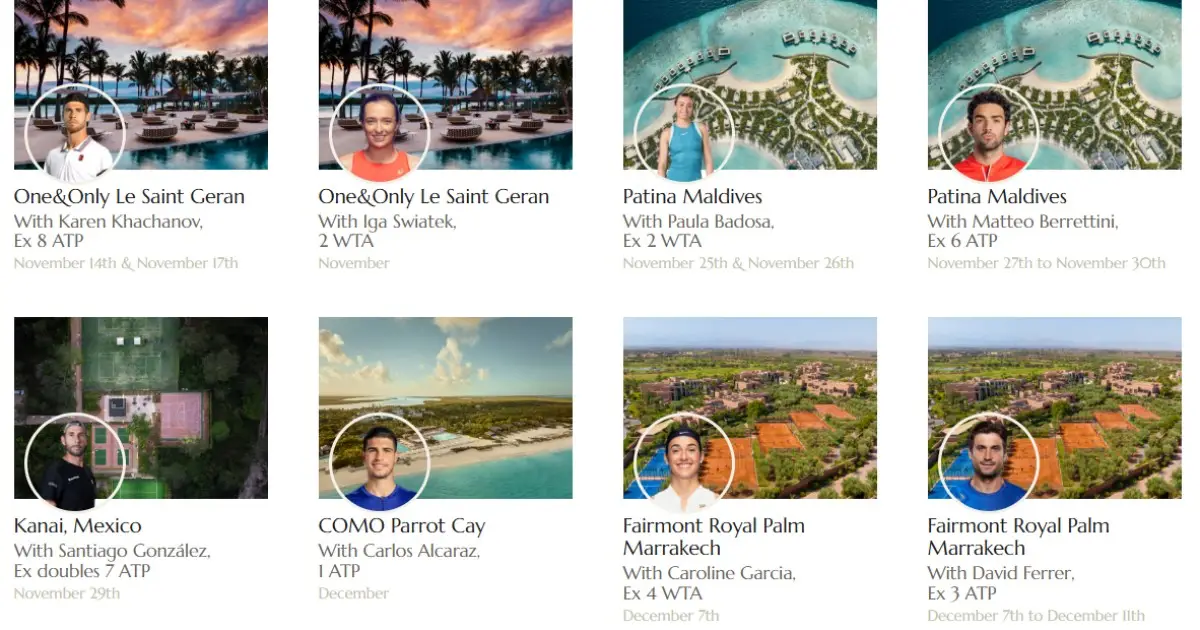The image size is (1200, 630).
Task: Open One&Only Le Saint Geran with Iga Swiatek
Action: point(445,85)
